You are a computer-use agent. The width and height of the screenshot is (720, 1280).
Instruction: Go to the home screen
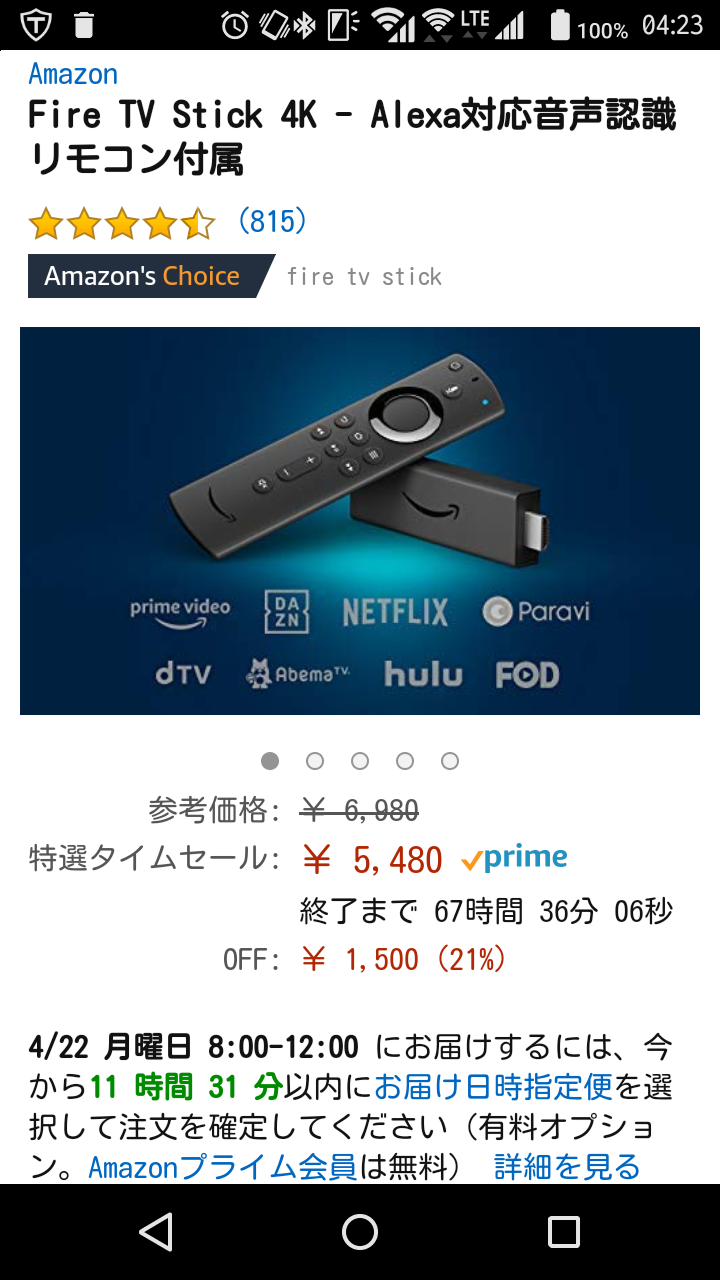360,1232
